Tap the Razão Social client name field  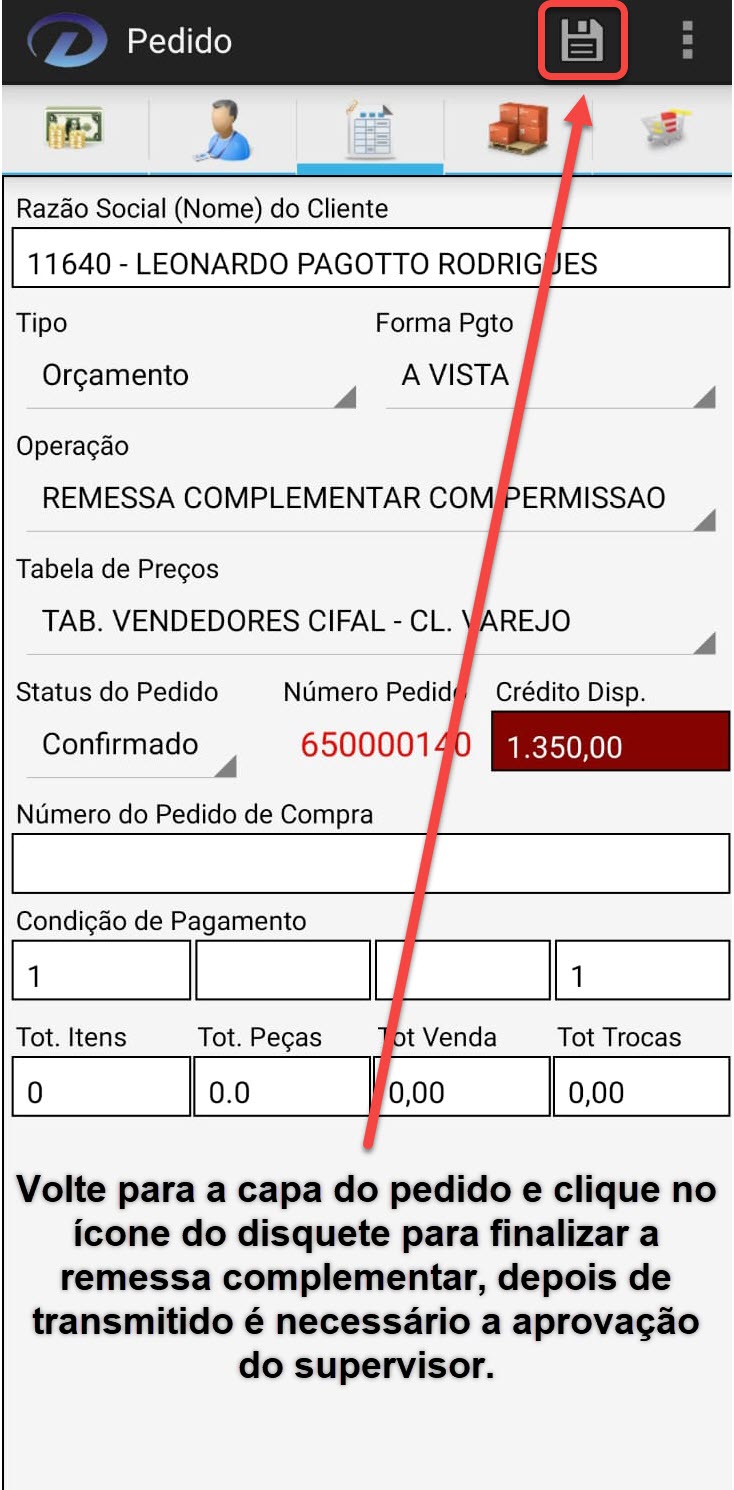pyautogui.click(x=370, y=262)
